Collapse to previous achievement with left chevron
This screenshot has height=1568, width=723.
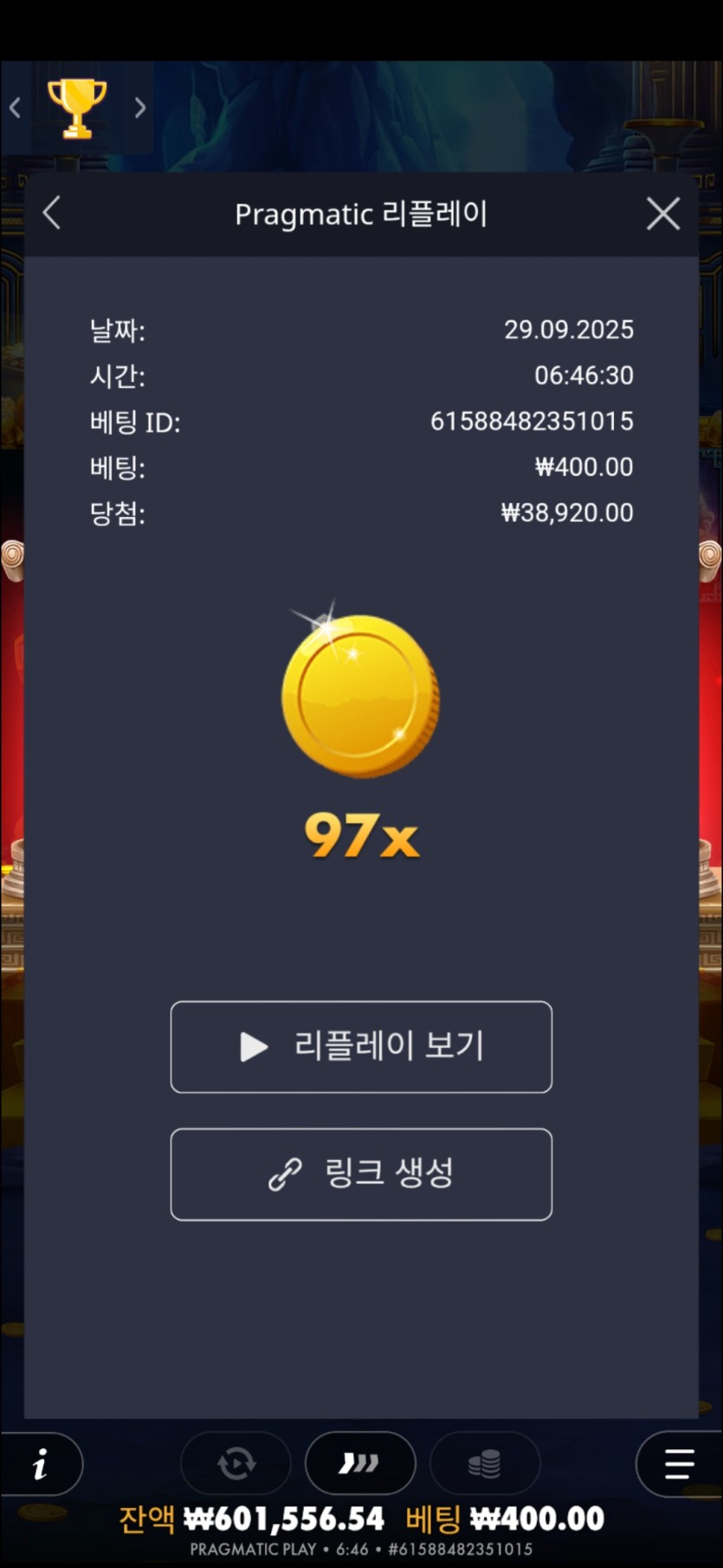click(15, 107)
